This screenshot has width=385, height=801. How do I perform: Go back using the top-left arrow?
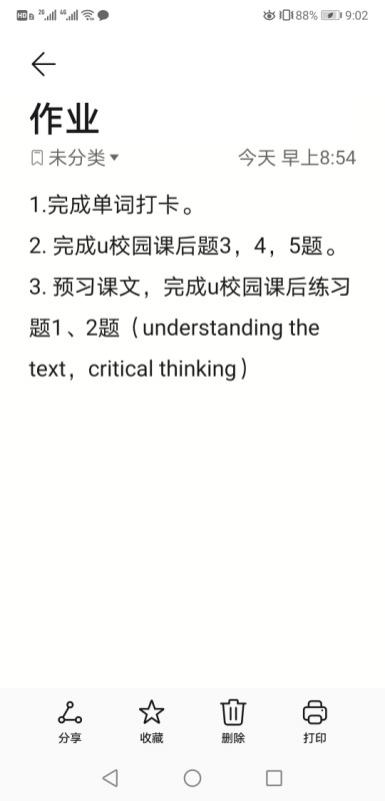point(43,65)
